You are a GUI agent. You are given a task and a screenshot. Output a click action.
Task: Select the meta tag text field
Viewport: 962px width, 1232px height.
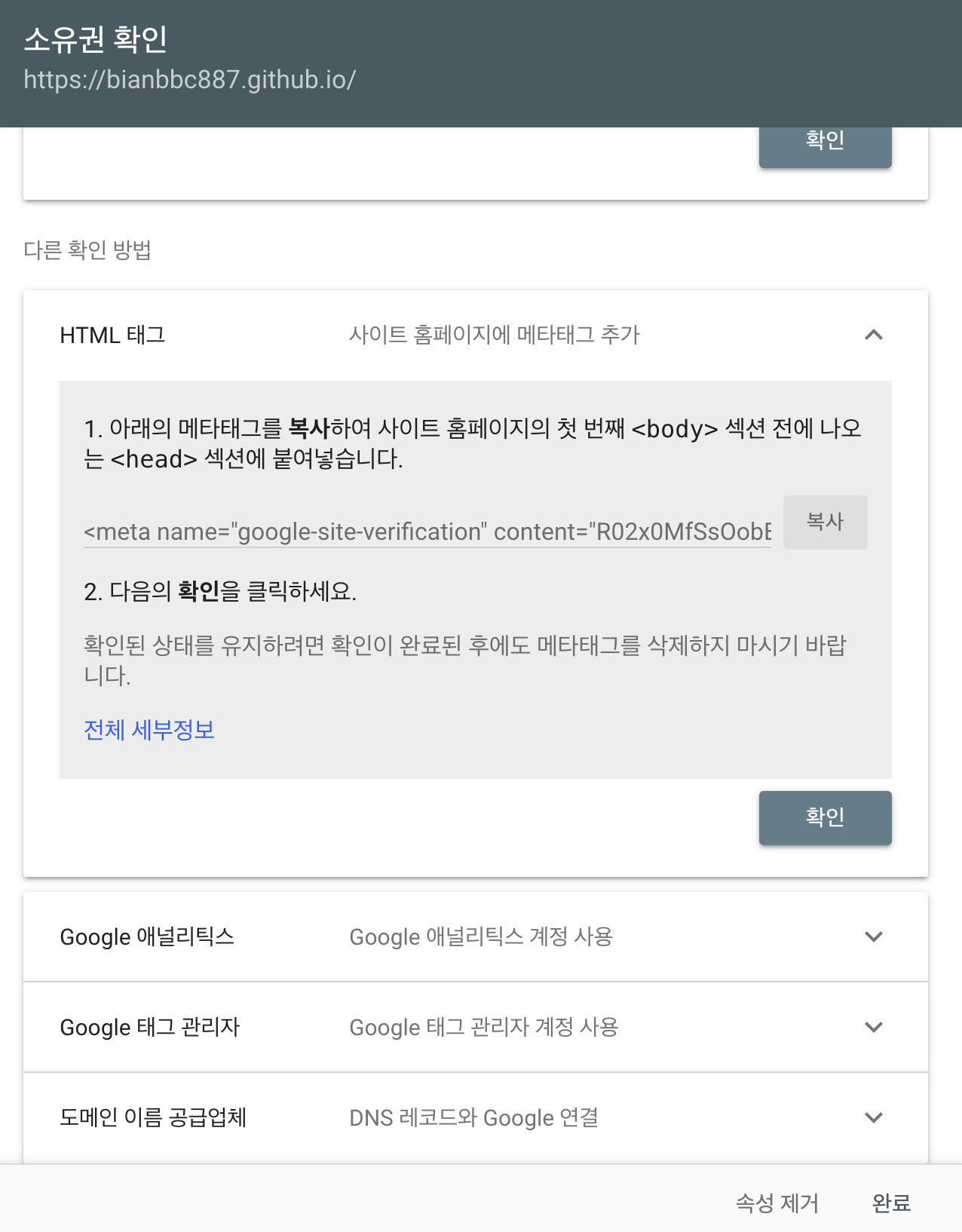(427, 532)
